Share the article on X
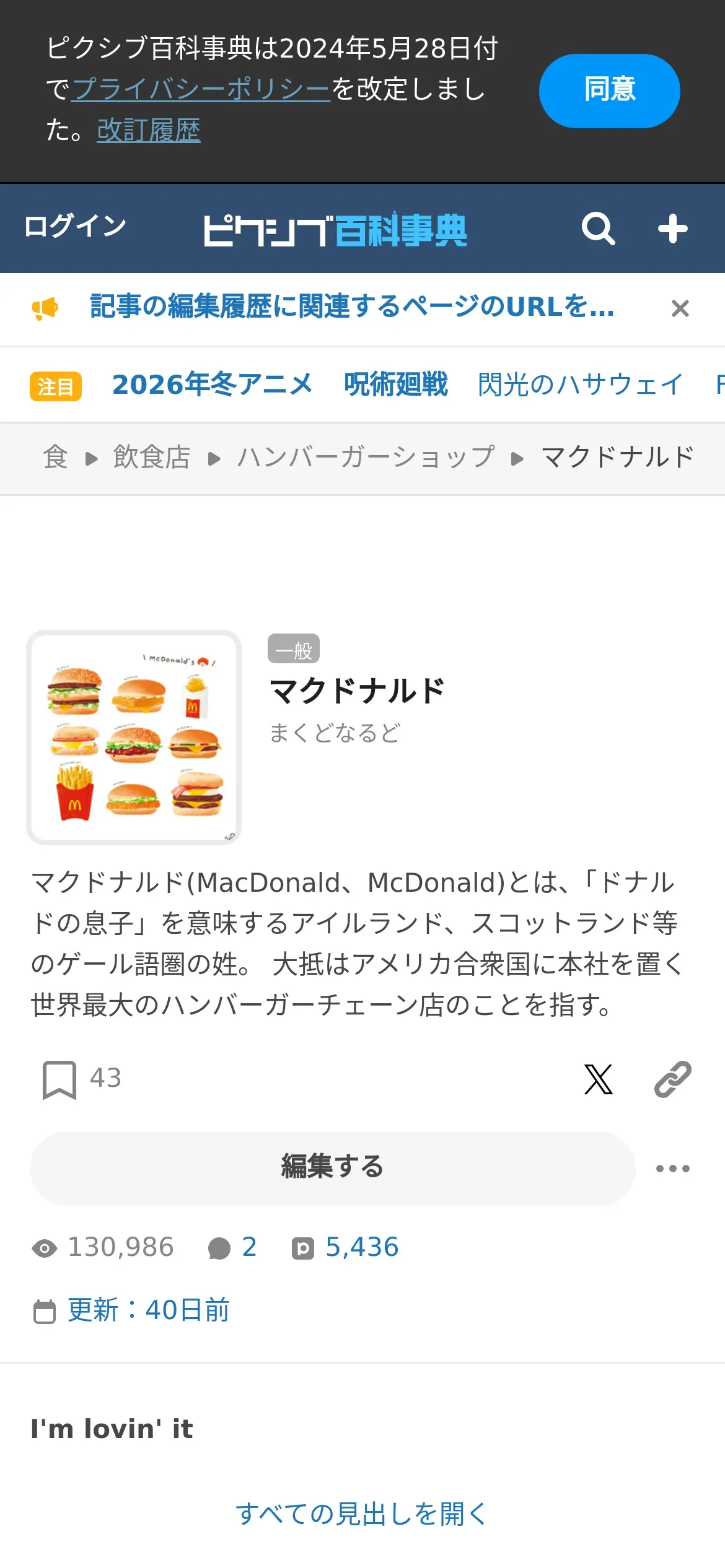725x1568 pixels. 598,1079
